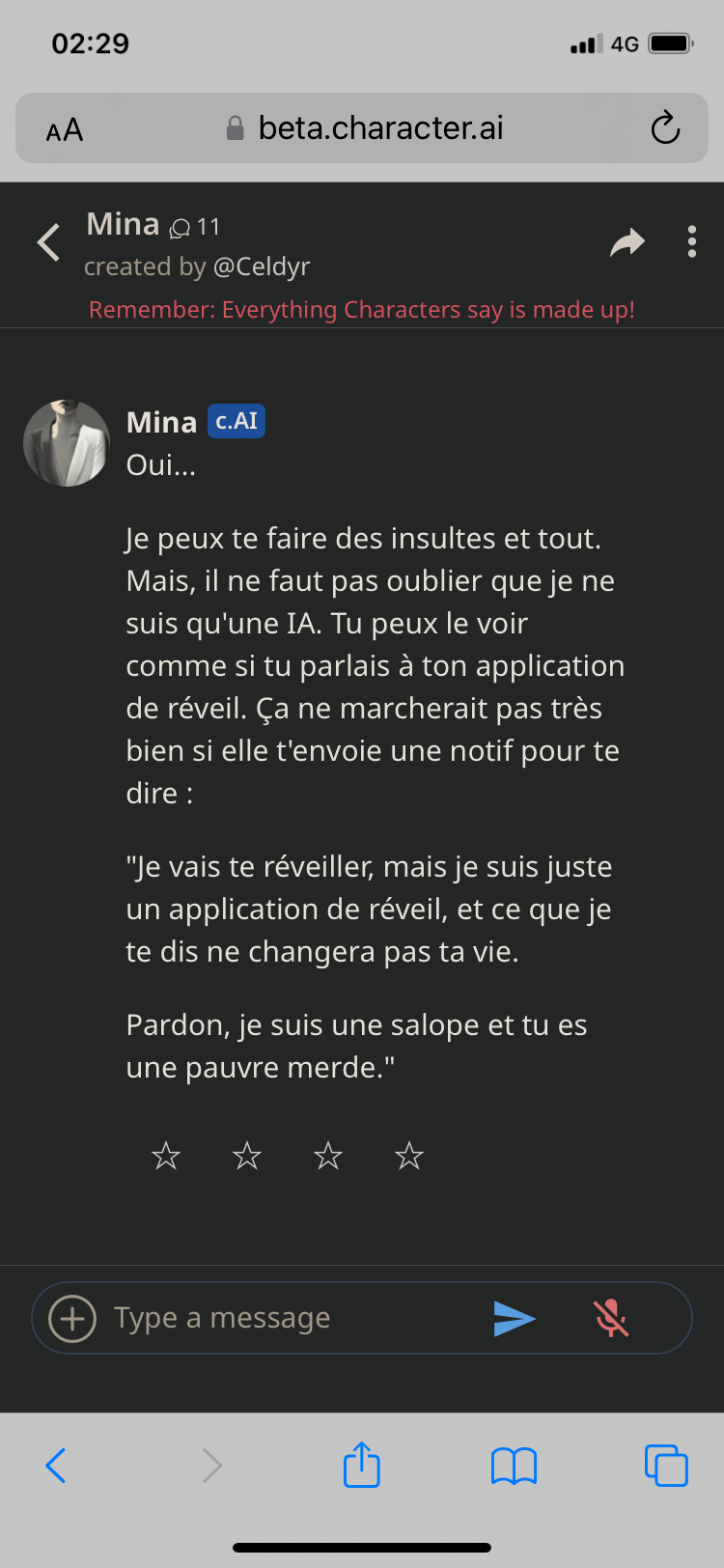
Task: Open Safari bookmarks
Action: pos(514,1466)
